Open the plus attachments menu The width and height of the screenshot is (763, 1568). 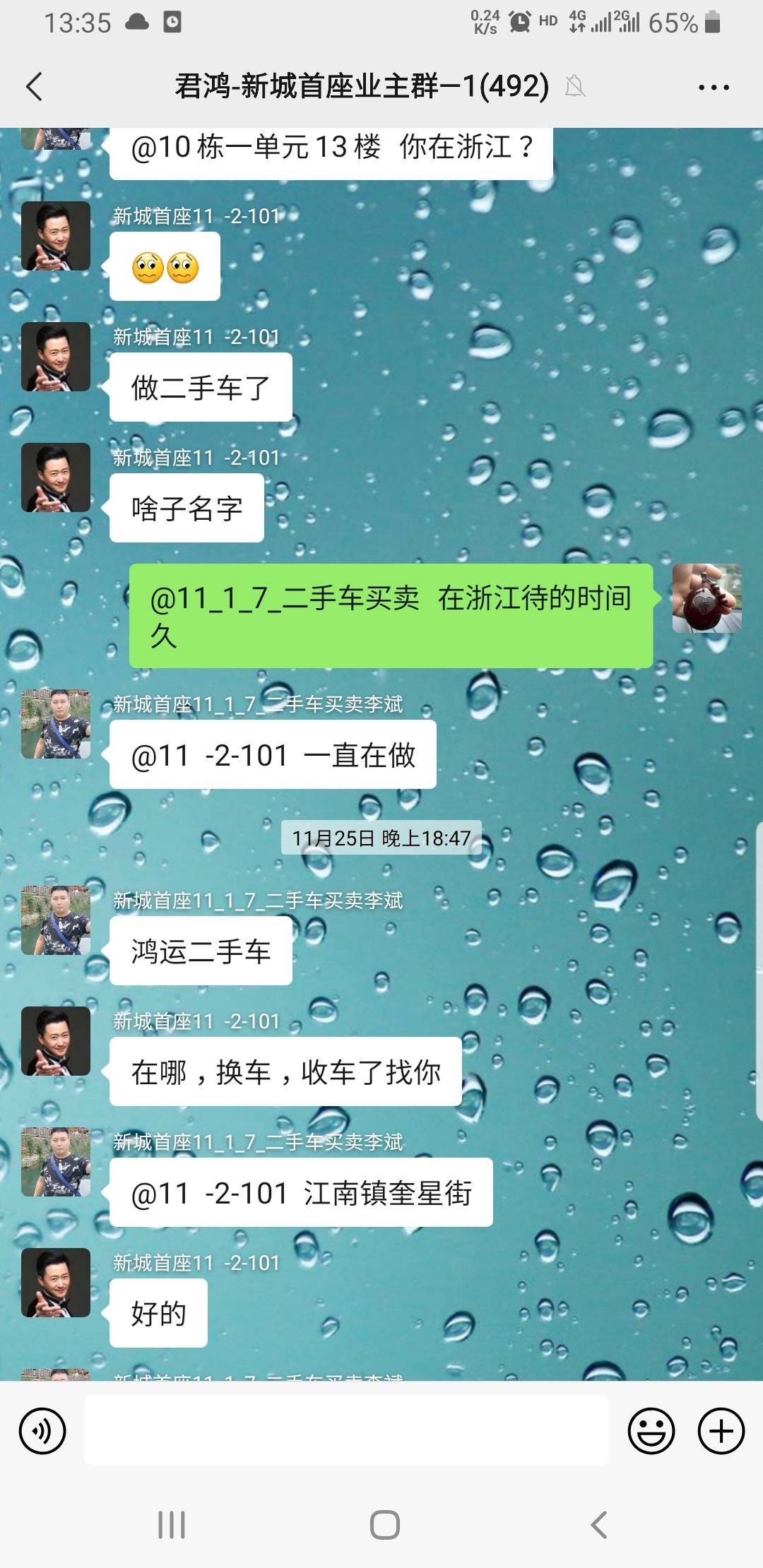[721, 1431]
